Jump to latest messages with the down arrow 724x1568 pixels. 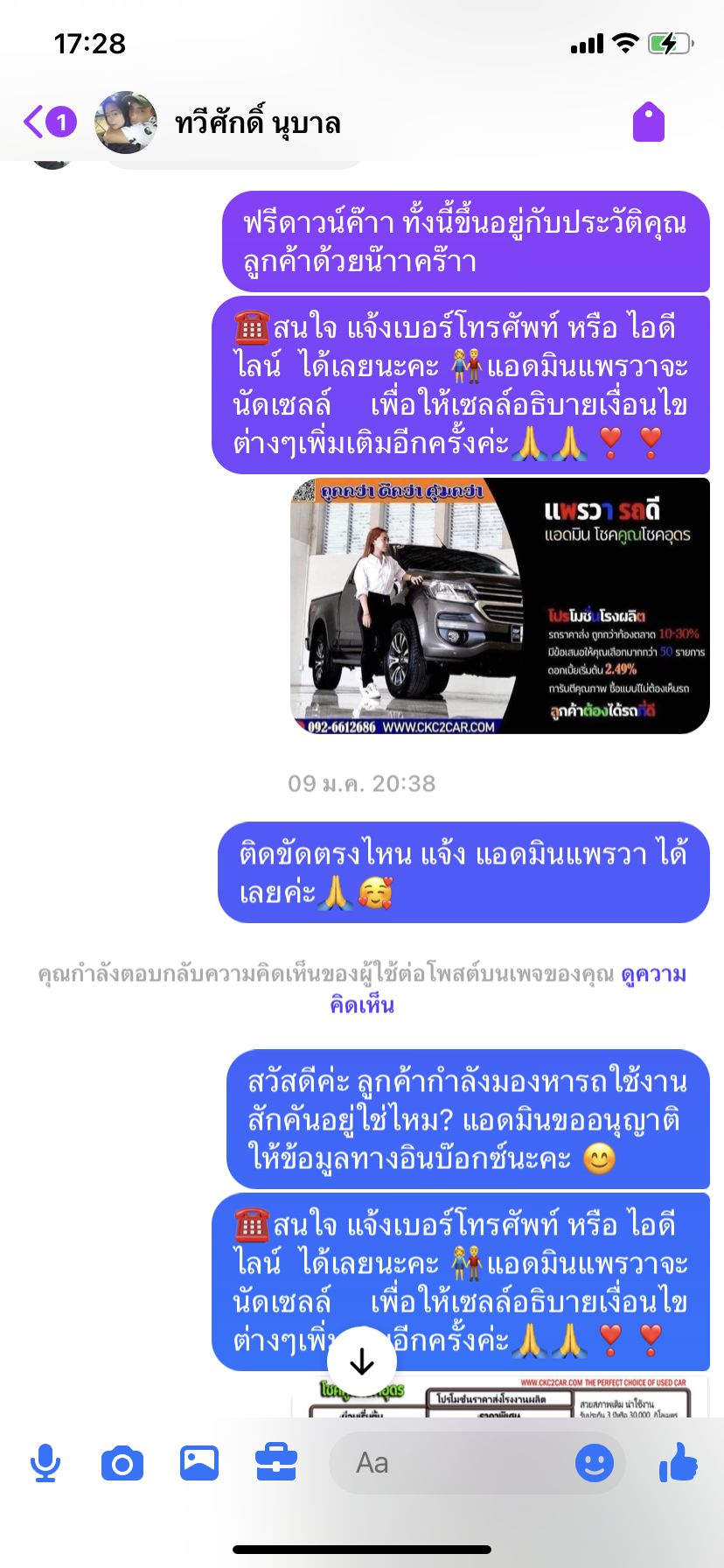(x=362, y=1361)
